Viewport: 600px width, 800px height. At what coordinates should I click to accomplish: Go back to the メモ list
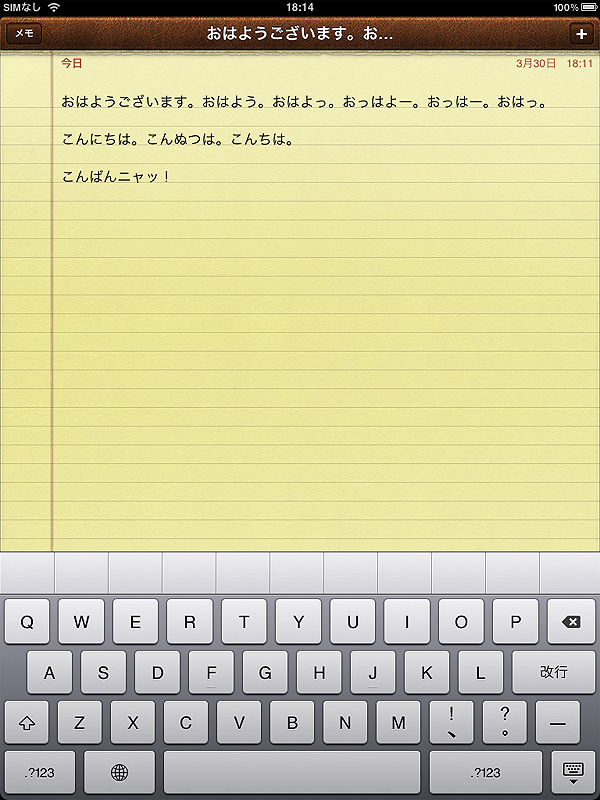click(24, 33)
